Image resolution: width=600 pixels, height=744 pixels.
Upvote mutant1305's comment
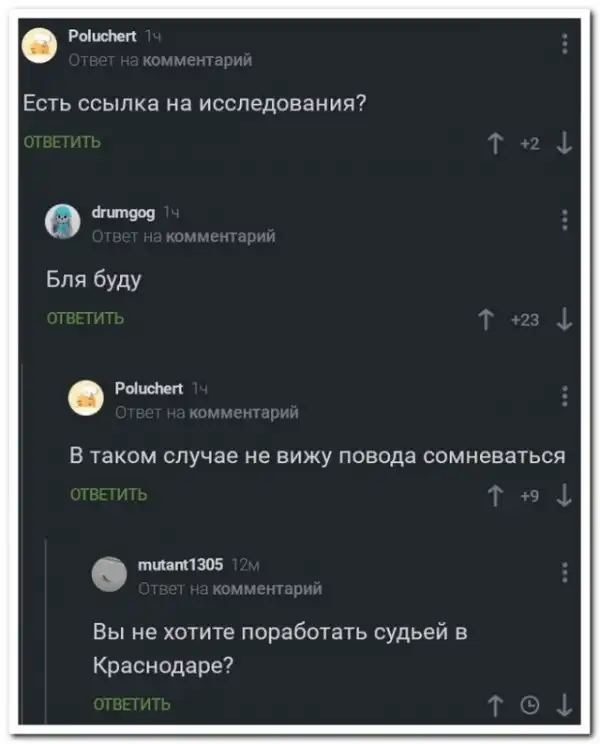[493, 705]
